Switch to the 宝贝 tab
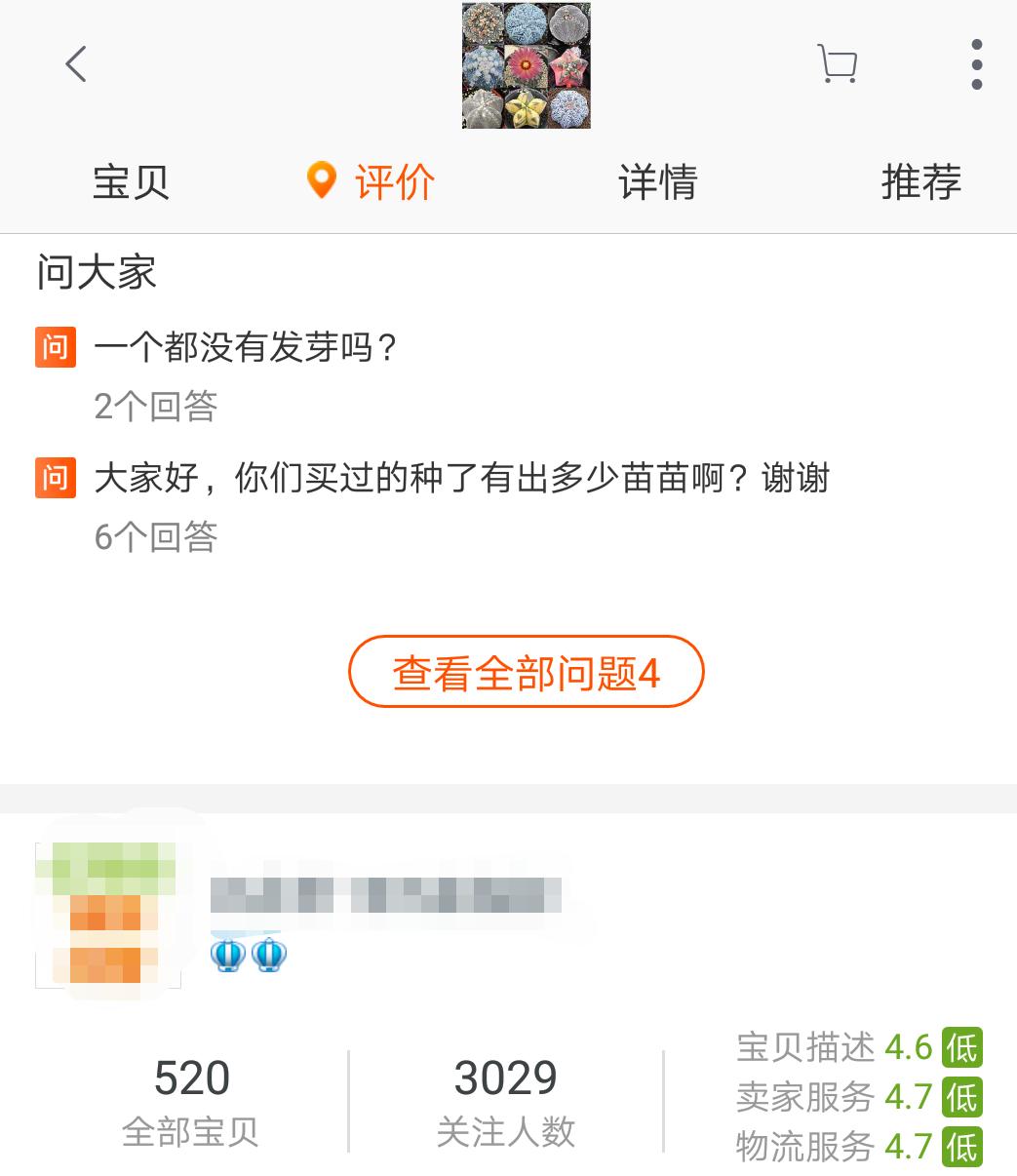The image size is (1017, 1176). pyautogui.click(x=128, y=183)
